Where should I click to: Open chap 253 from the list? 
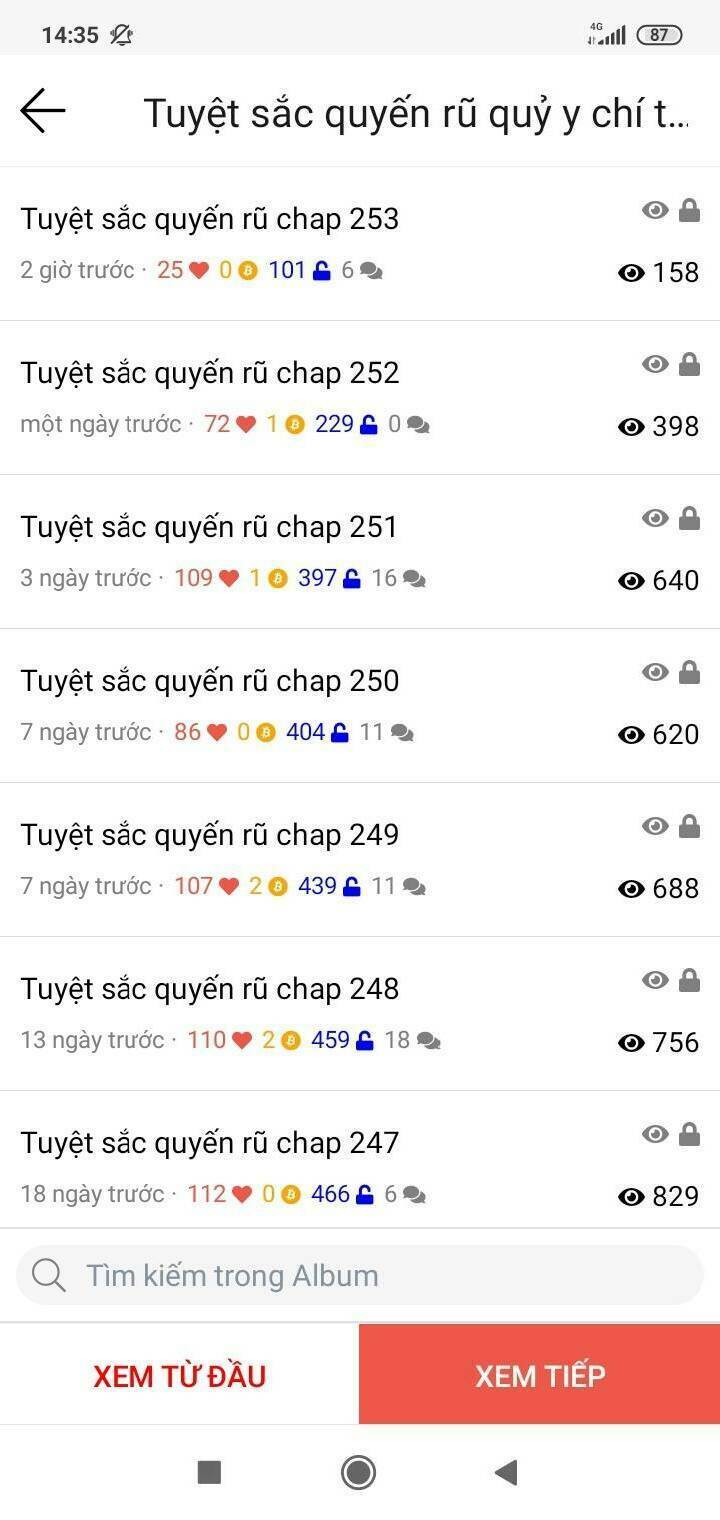(x=209, y=218)
